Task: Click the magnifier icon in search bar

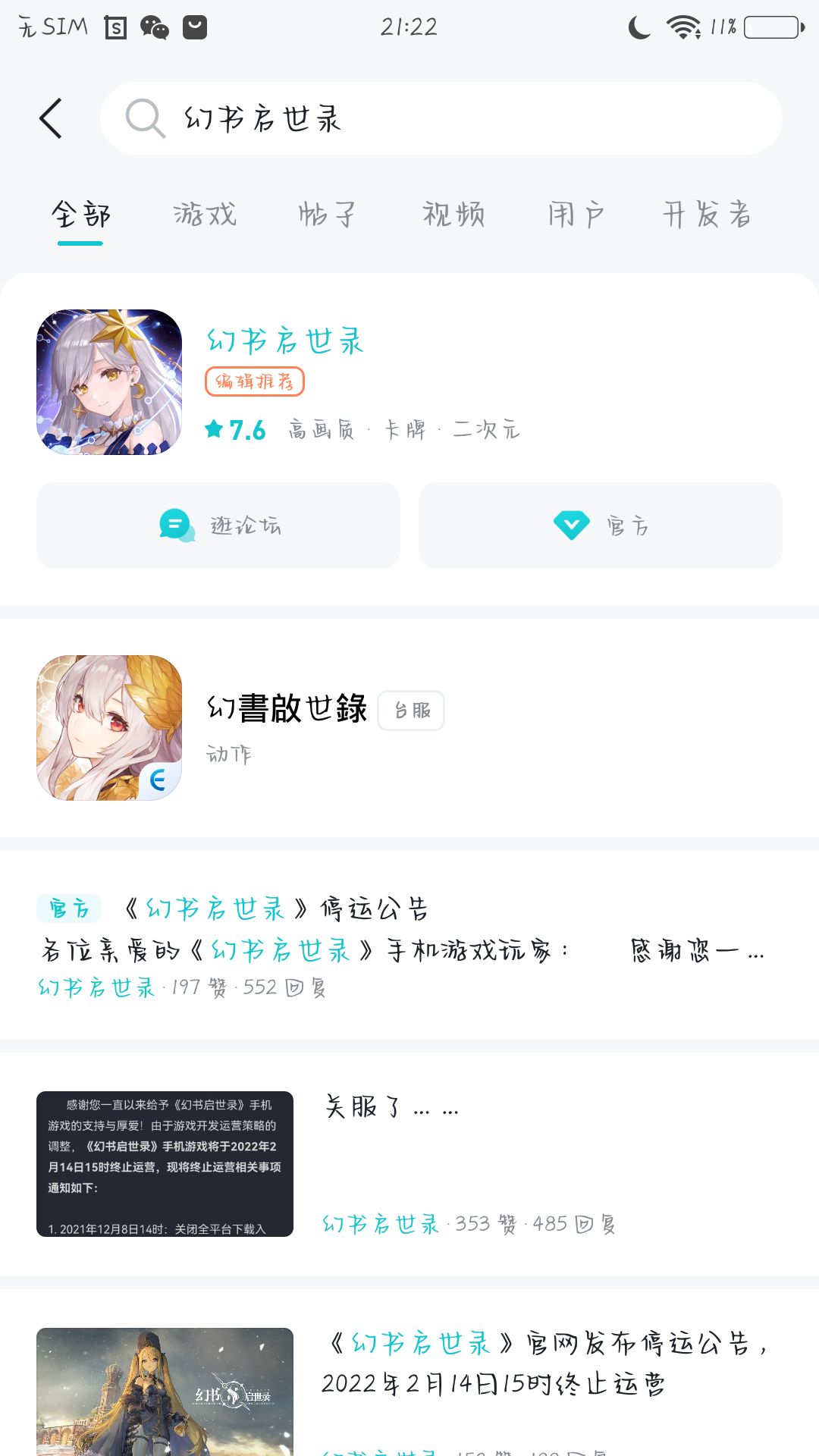Action: (x=144, y=118)
